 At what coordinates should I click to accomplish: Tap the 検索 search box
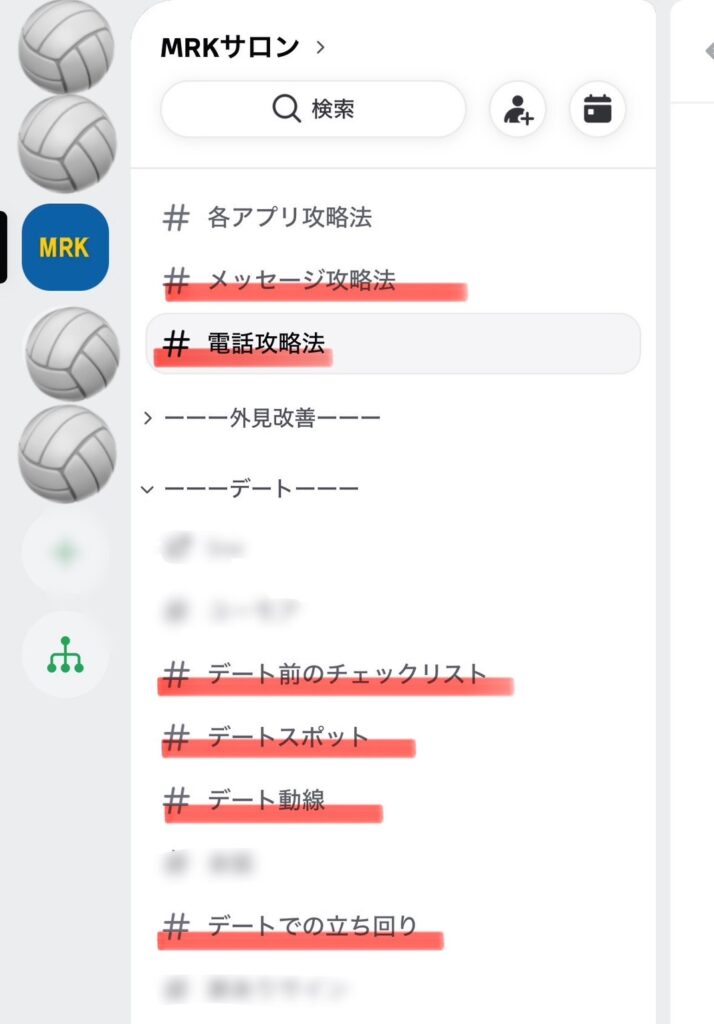313,109
